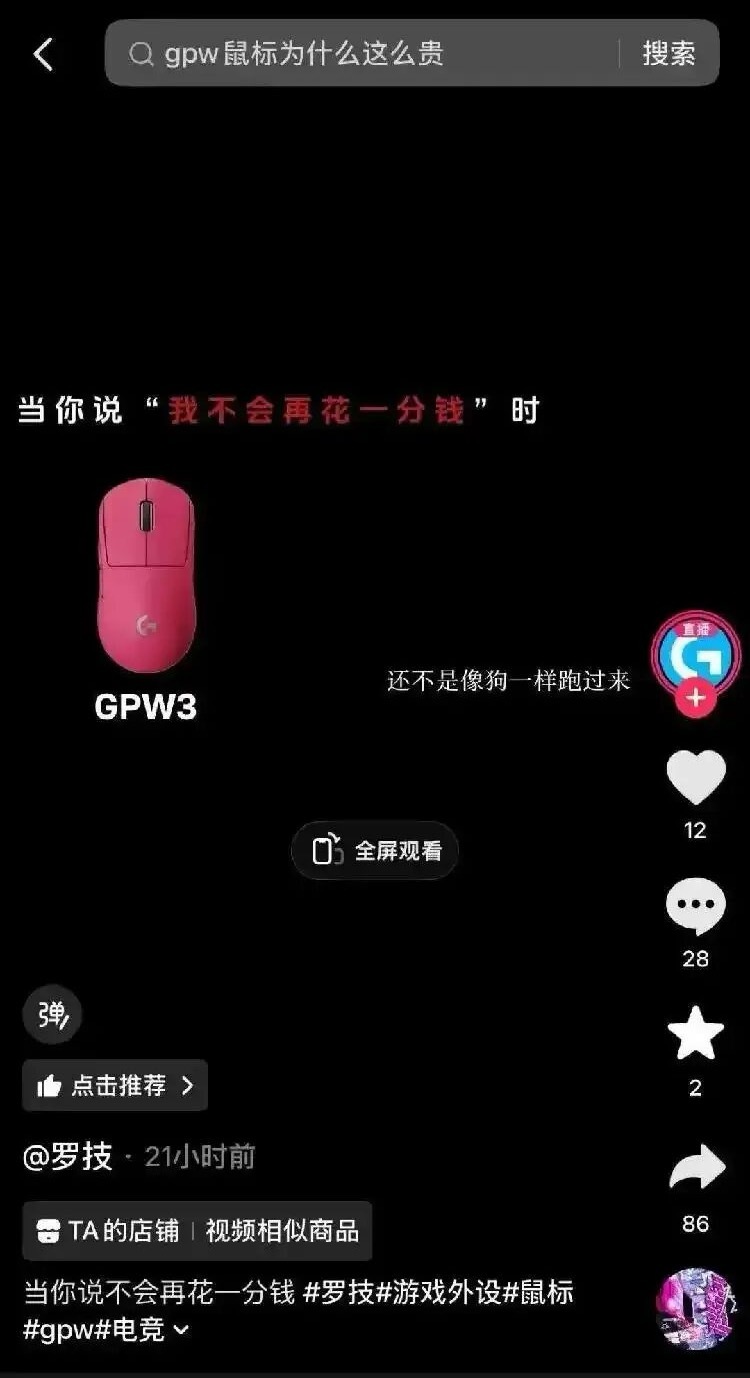Share this video
Image resolution: width=750 pixels, height=1378 pixels.
click(x=696, y=1167)
